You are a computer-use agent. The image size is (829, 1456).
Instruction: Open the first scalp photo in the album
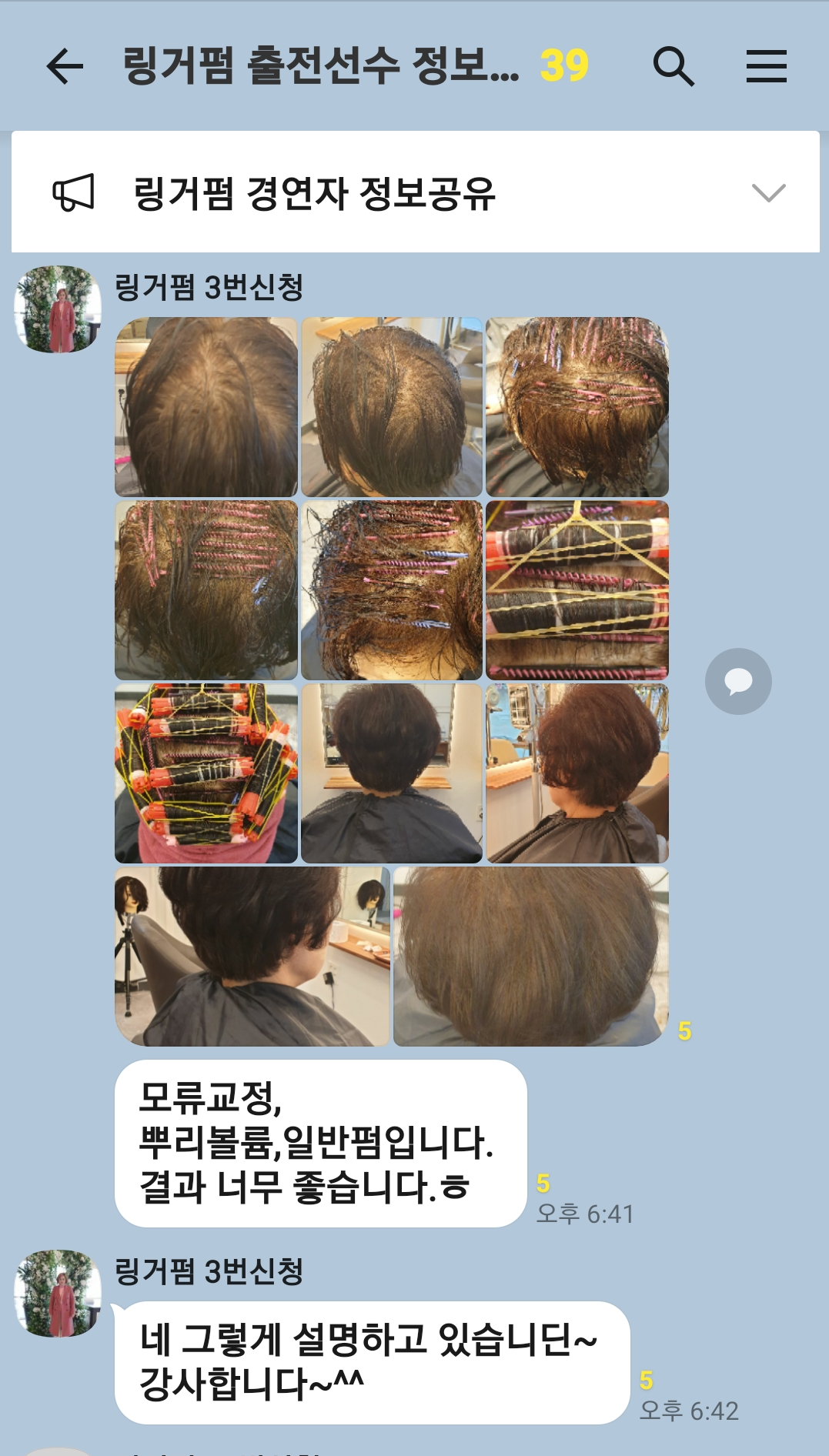coord(206,407)
